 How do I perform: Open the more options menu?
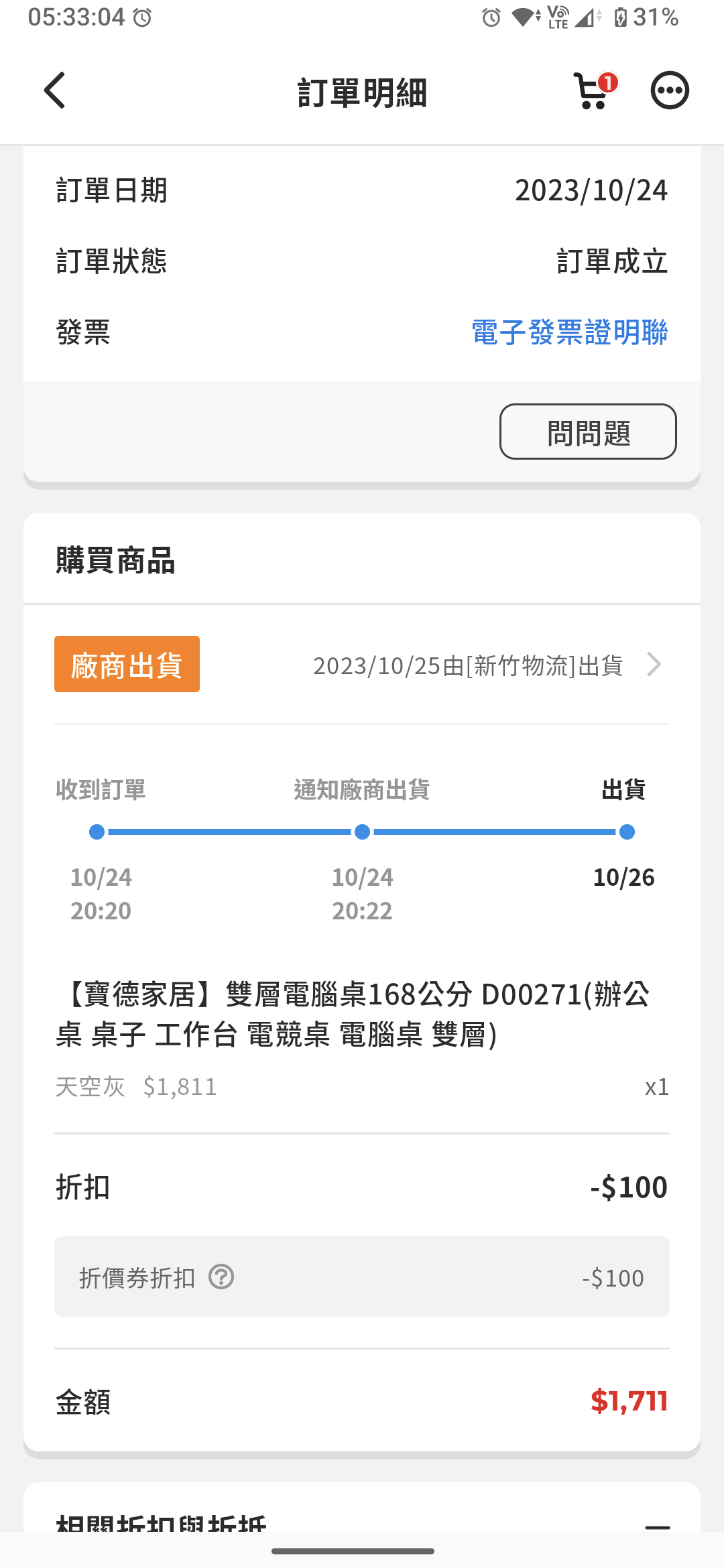(x=670, y=90)
